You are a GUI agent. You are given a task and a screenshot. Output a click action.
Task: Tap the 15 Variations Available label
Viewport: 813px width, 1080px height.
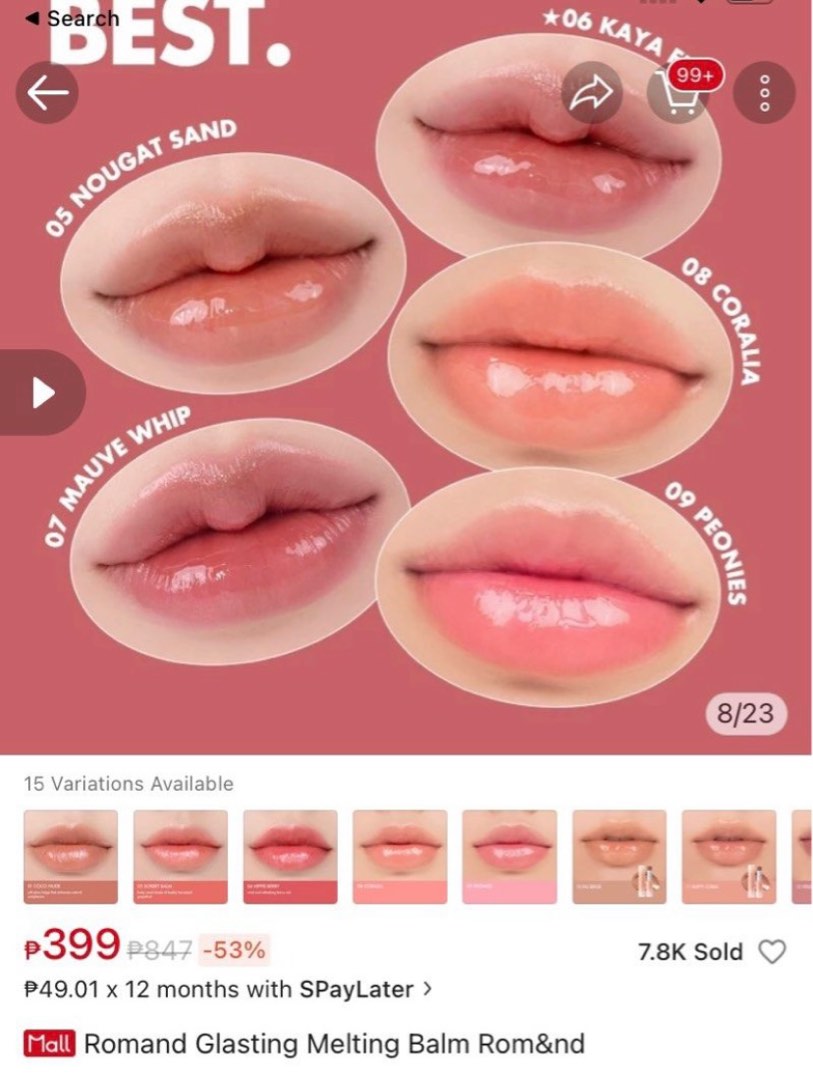pyautogui.click(x=127, y=783)
